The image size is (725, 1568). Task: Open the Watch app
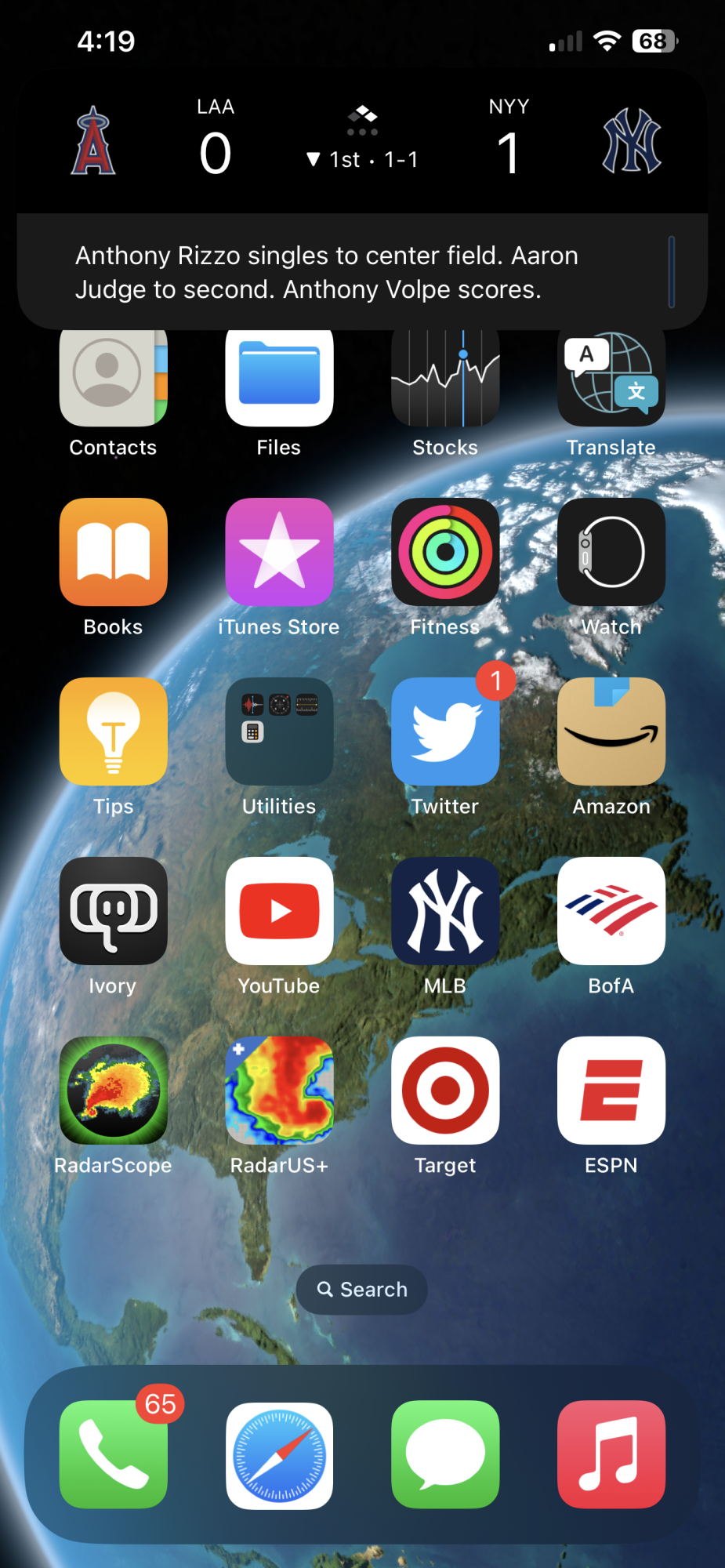click(x=611, y=552)
